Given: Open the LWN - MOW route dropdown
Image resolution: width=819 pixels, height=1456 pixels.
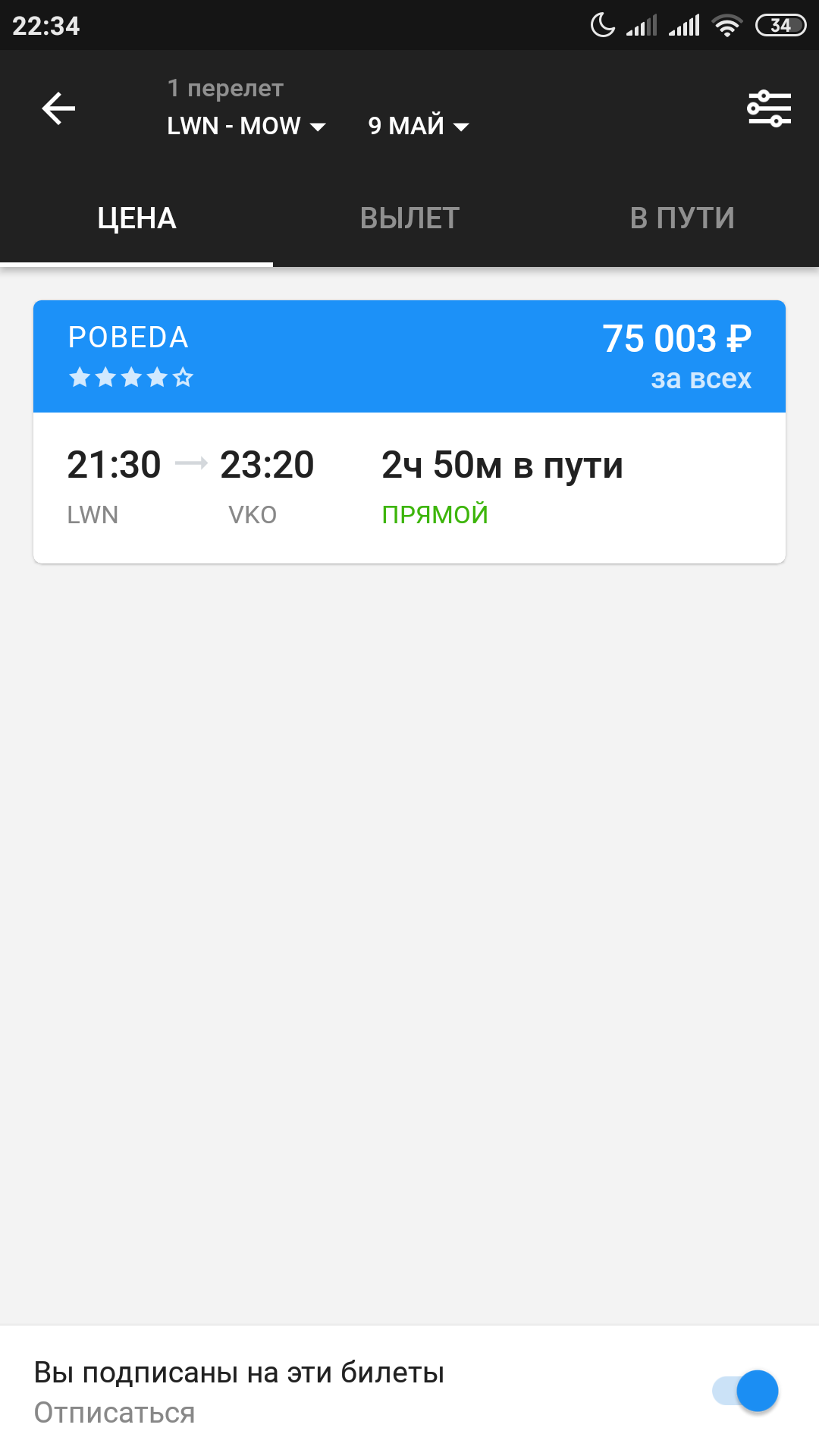Looking at the screenshot, I should tap(246, 126).
